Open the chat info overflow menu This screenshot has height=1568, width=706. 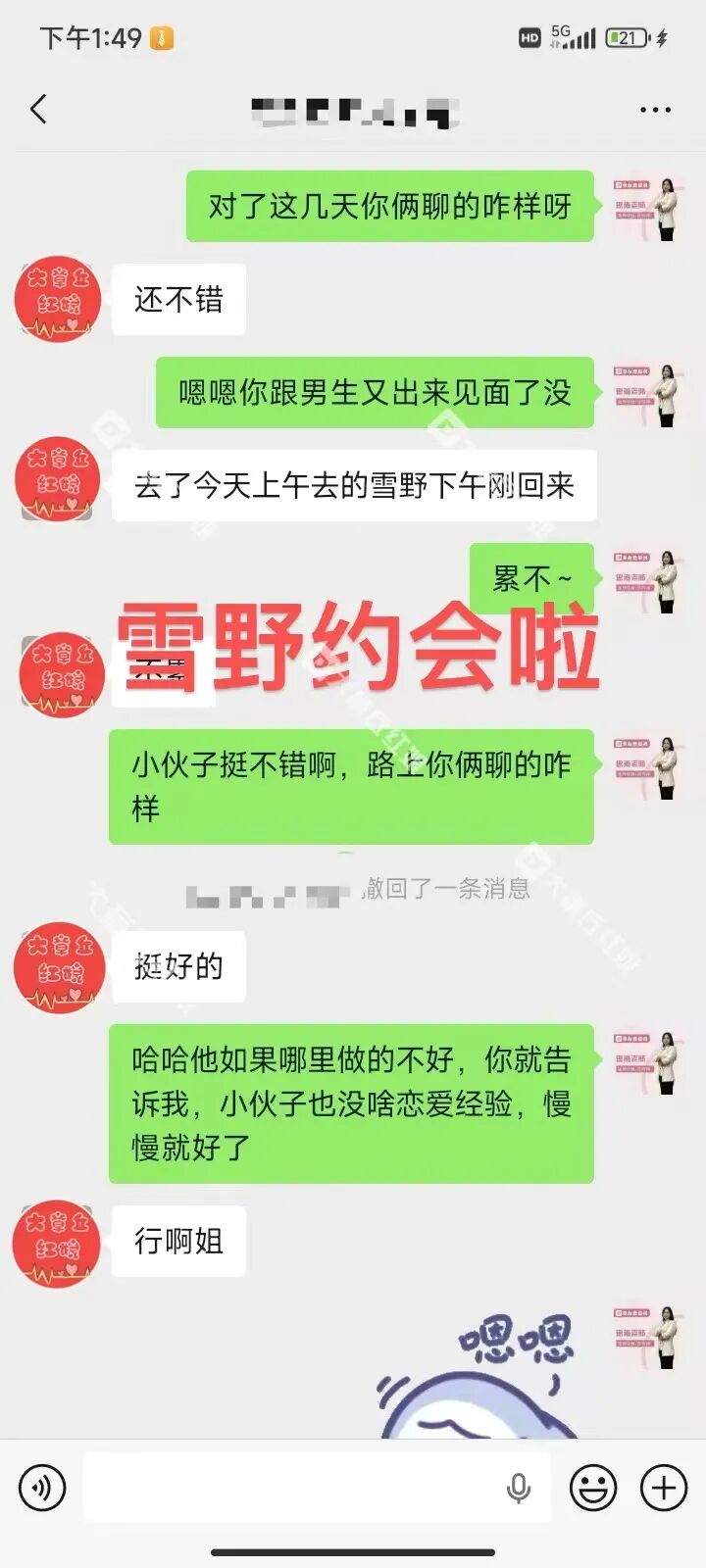pos(655,110)
